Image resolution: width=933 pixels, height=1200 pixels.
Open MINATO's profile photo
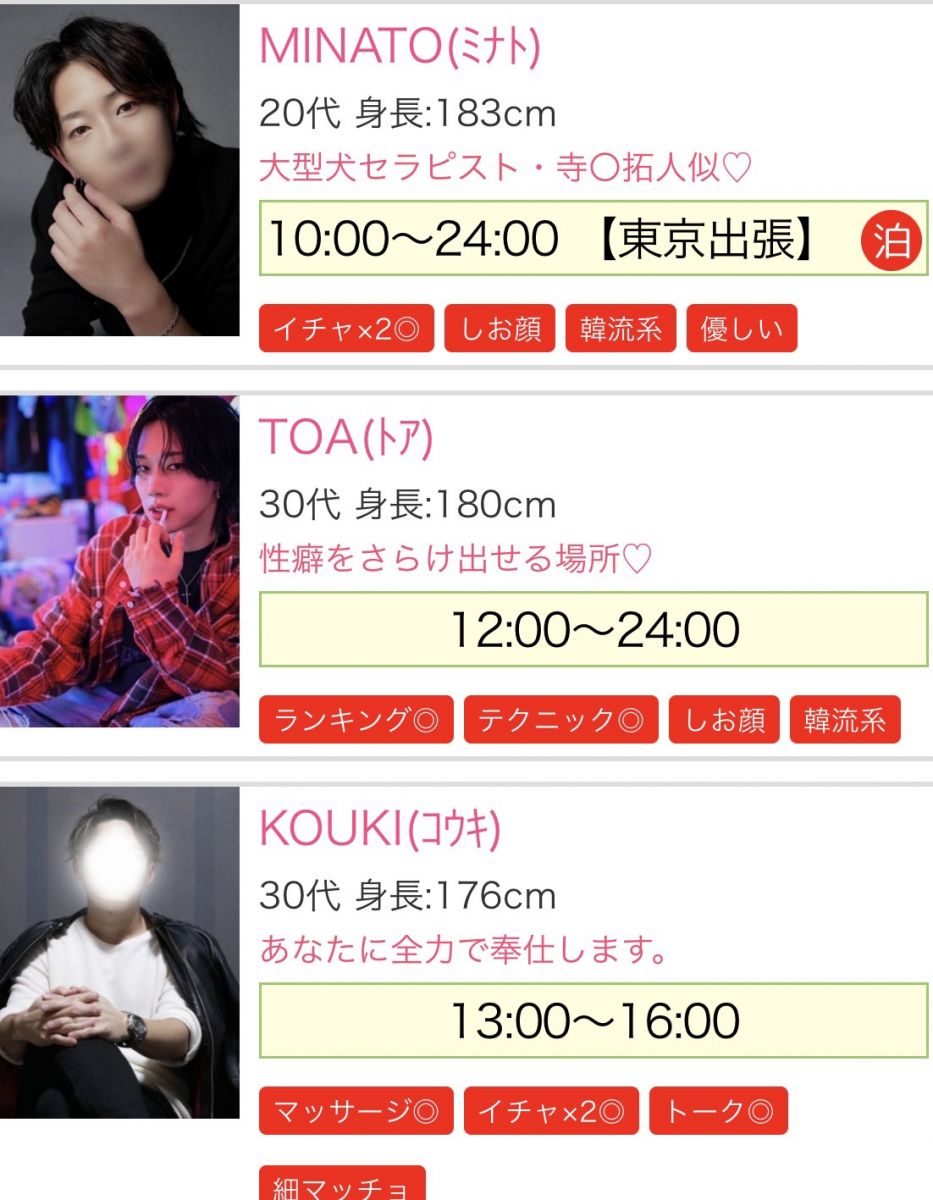click(x=120, y=170)
